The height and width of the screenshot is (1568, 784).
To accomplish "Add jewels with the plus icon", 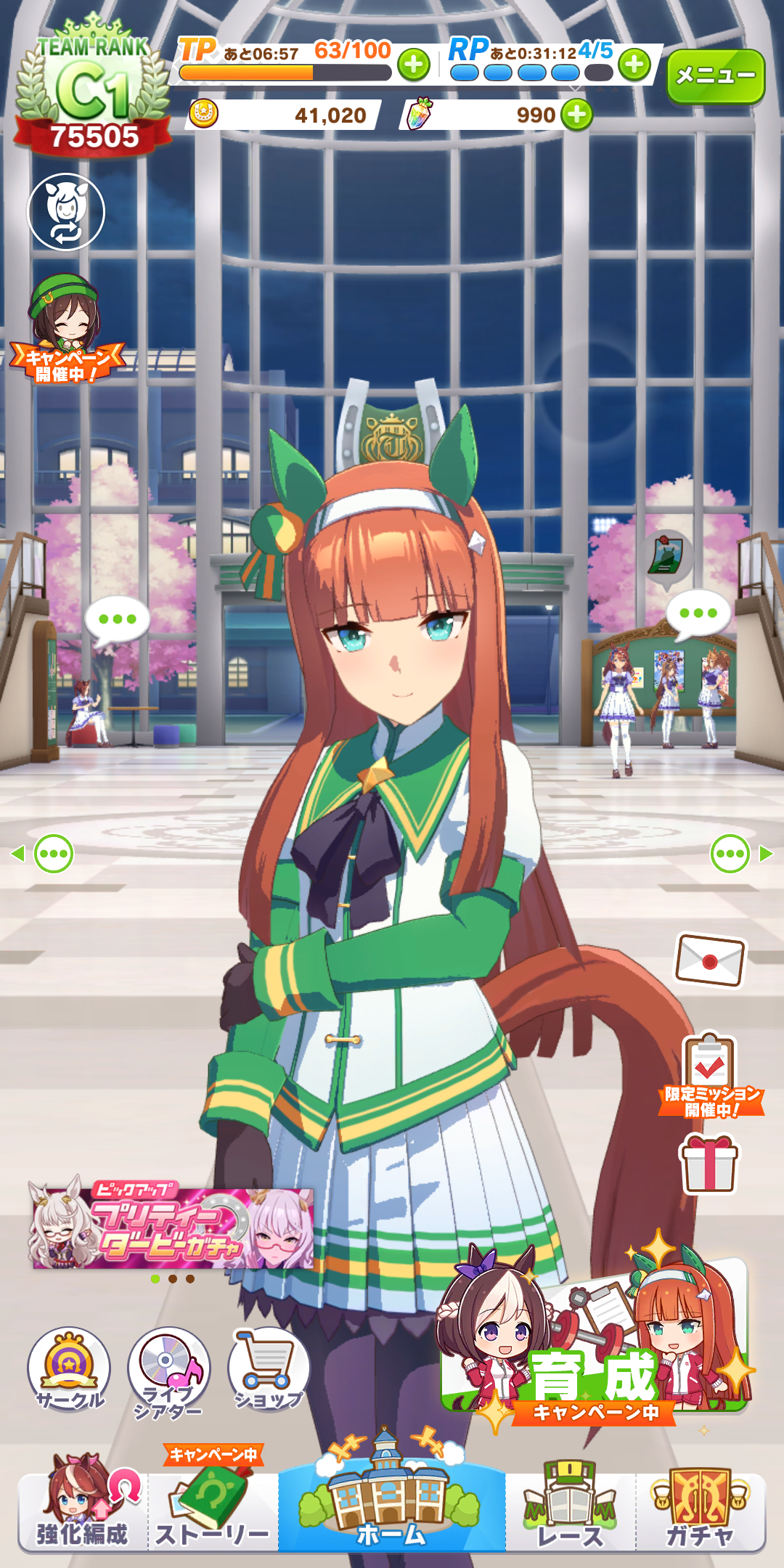I will coord(577,115).
